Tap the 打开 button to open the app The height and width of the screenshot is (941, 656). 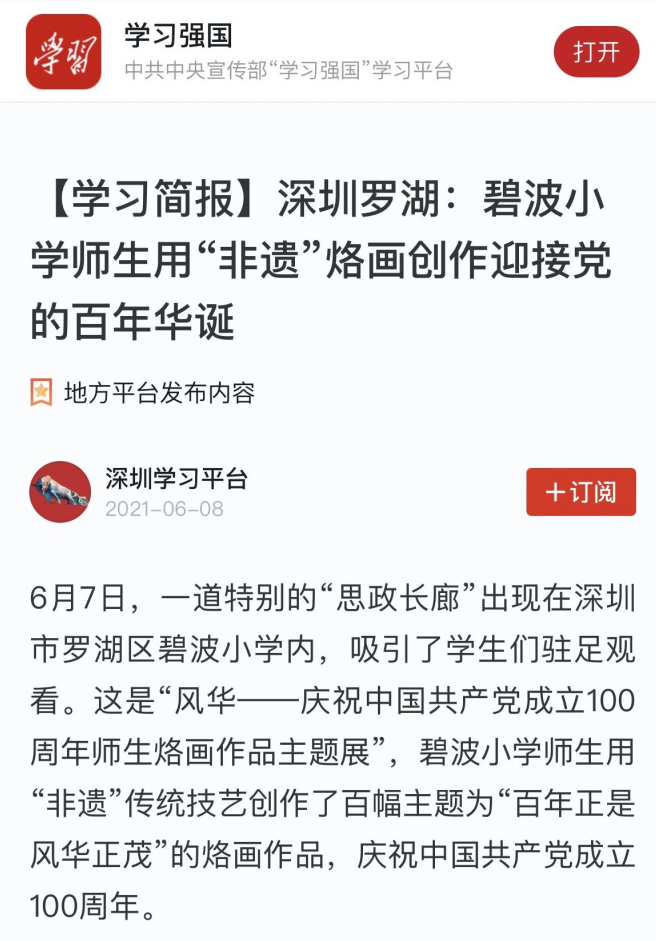click(x=596, y=52)
